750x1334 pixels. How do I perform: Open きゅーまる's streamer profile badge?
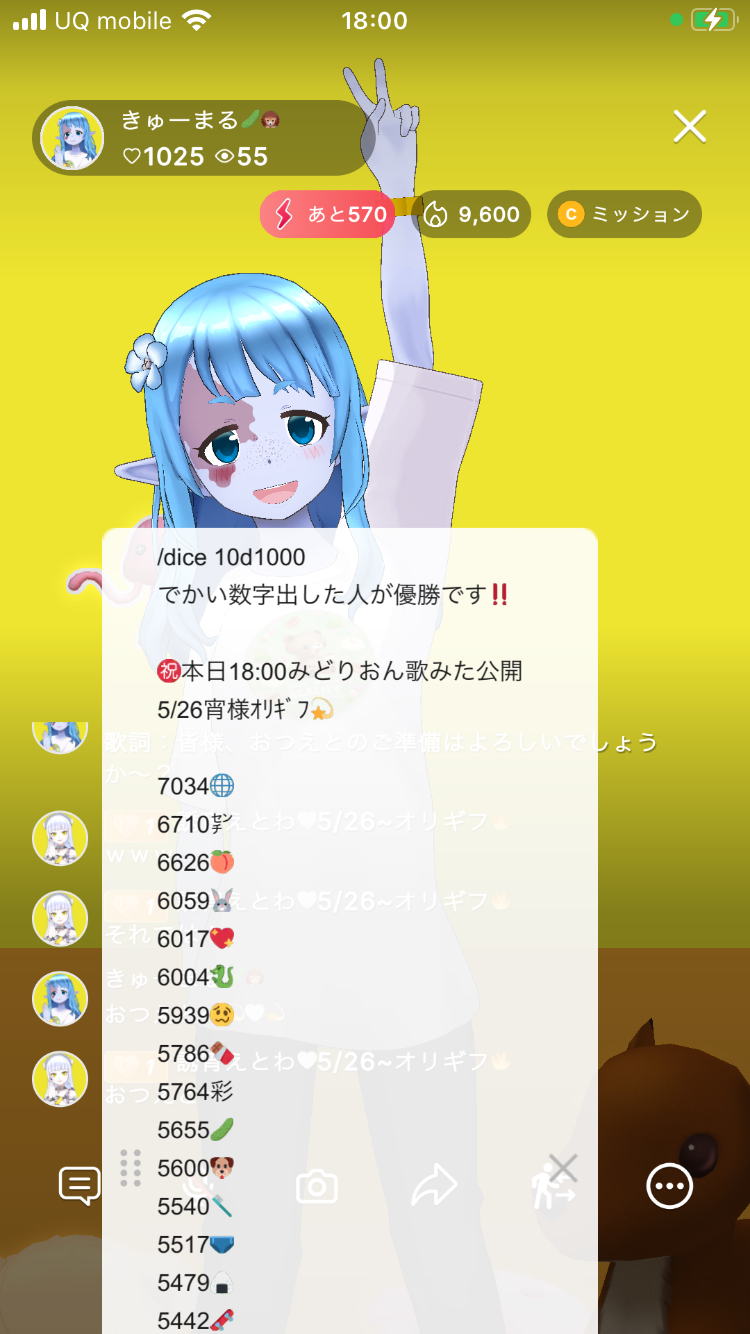click(x=200, y=138)
